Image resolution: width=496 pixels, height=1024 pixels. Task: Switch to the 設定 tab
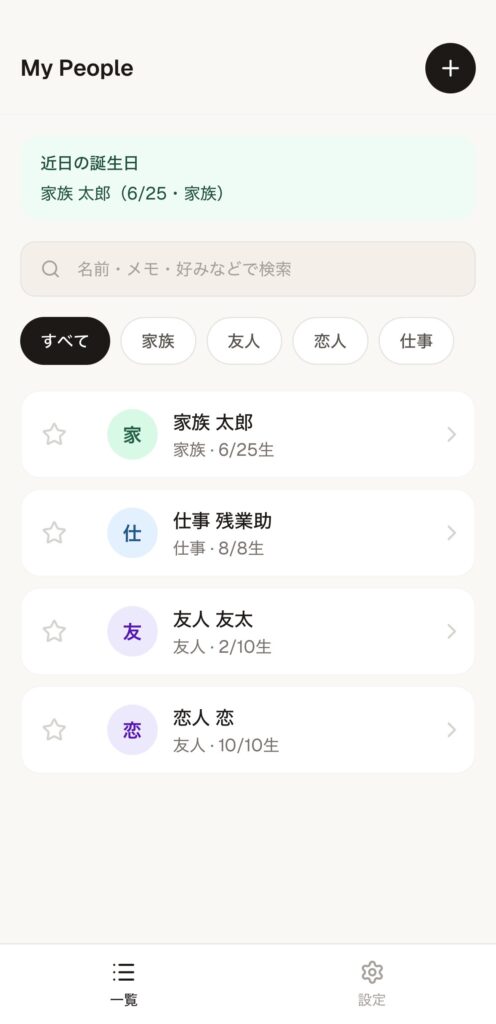[x=372, y=984]
